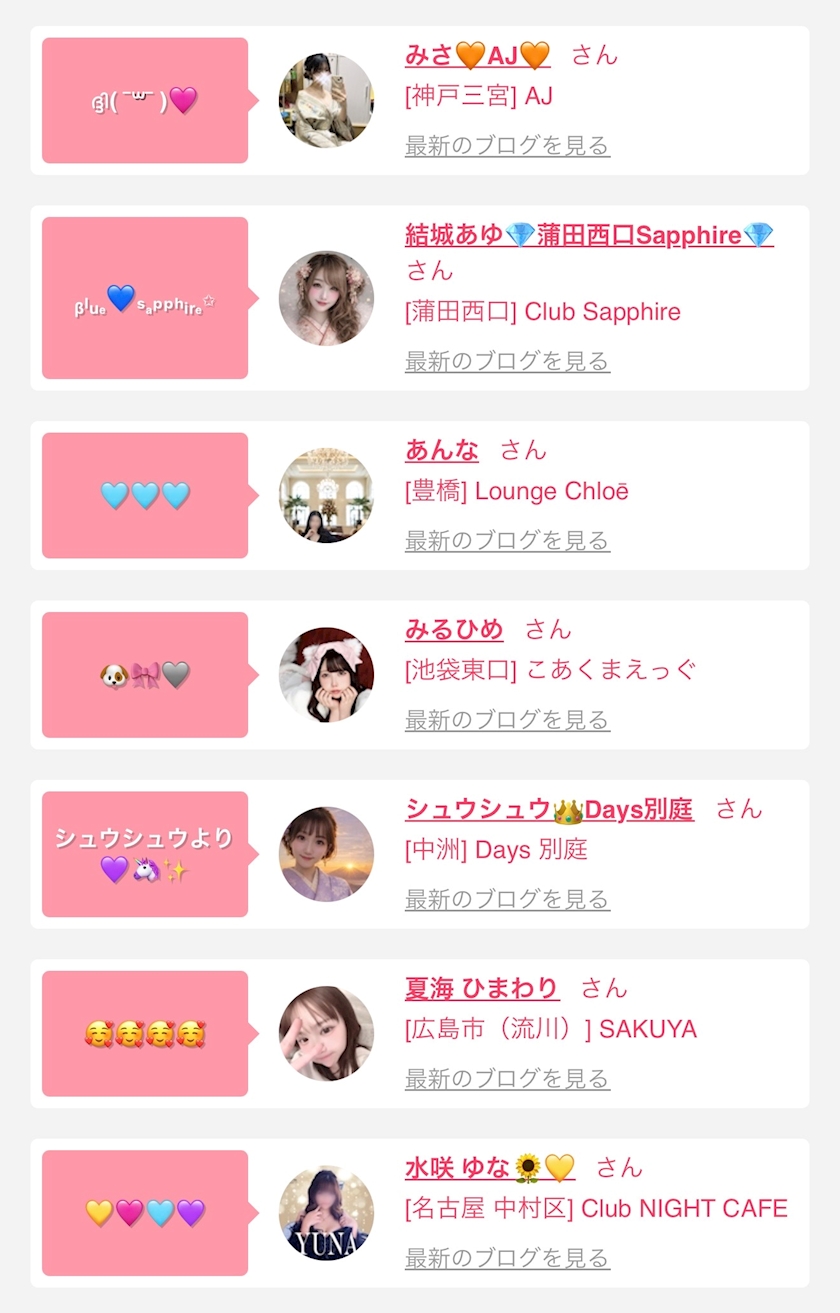840x1313 pixels.
Task: Open the Blue Sapphire pink message bubble
Action: 145,298
